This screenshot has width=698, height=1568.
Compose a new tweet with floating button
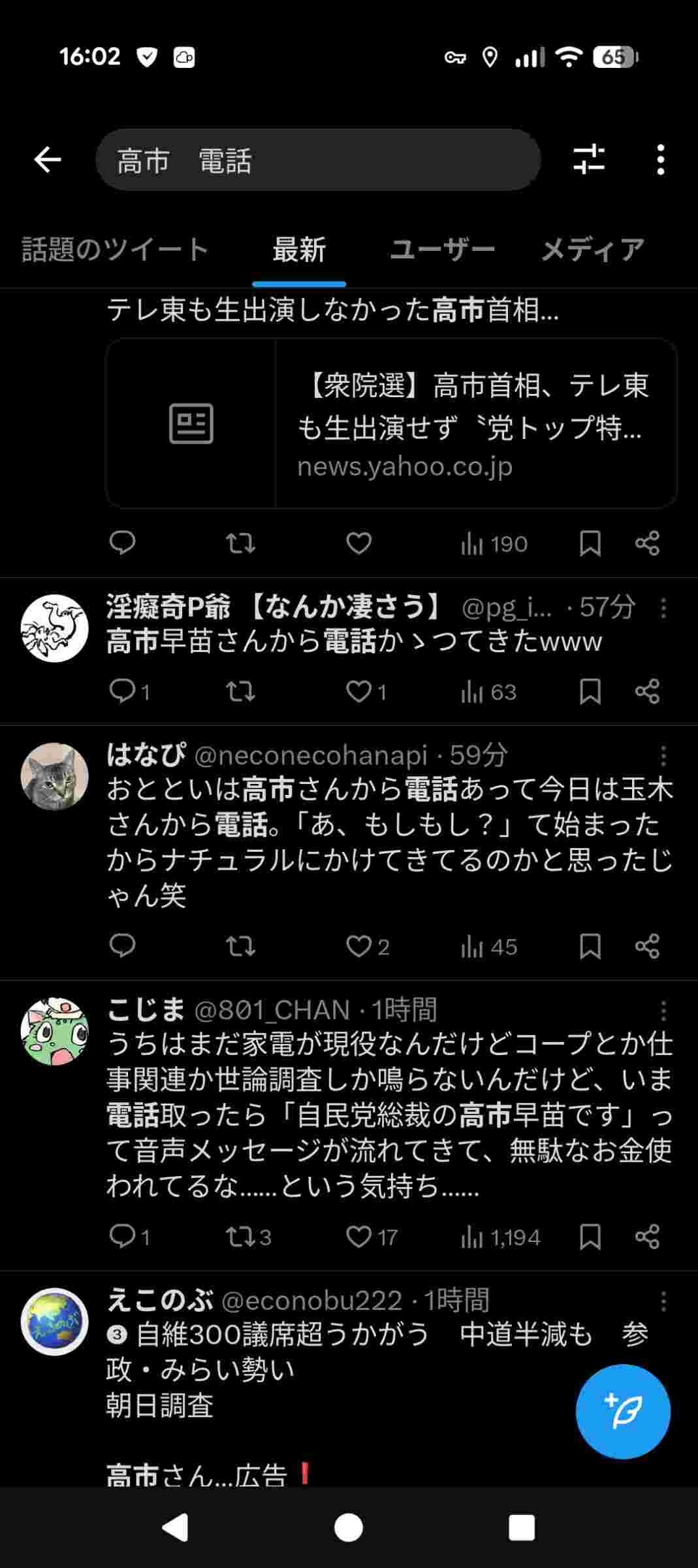point(623,1411)
